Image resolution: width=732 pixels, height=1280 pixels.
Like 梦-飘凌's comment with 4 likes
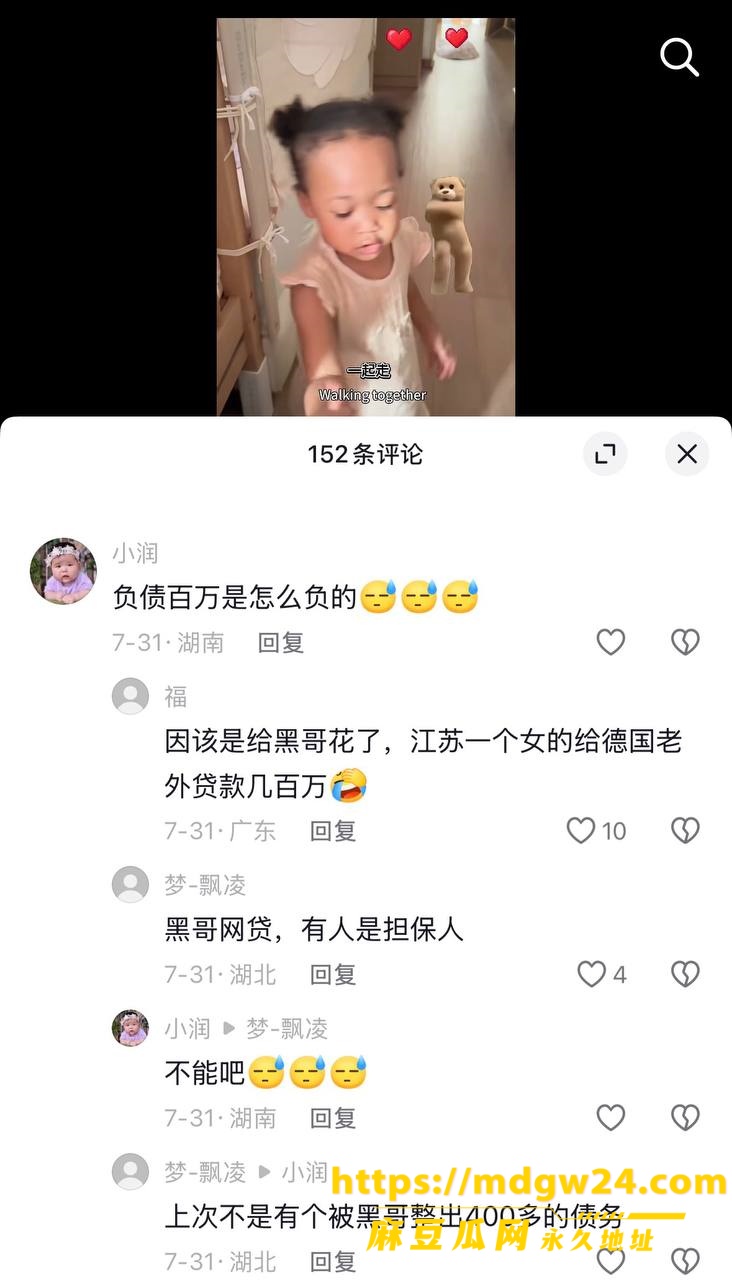[x=603, y=974]
